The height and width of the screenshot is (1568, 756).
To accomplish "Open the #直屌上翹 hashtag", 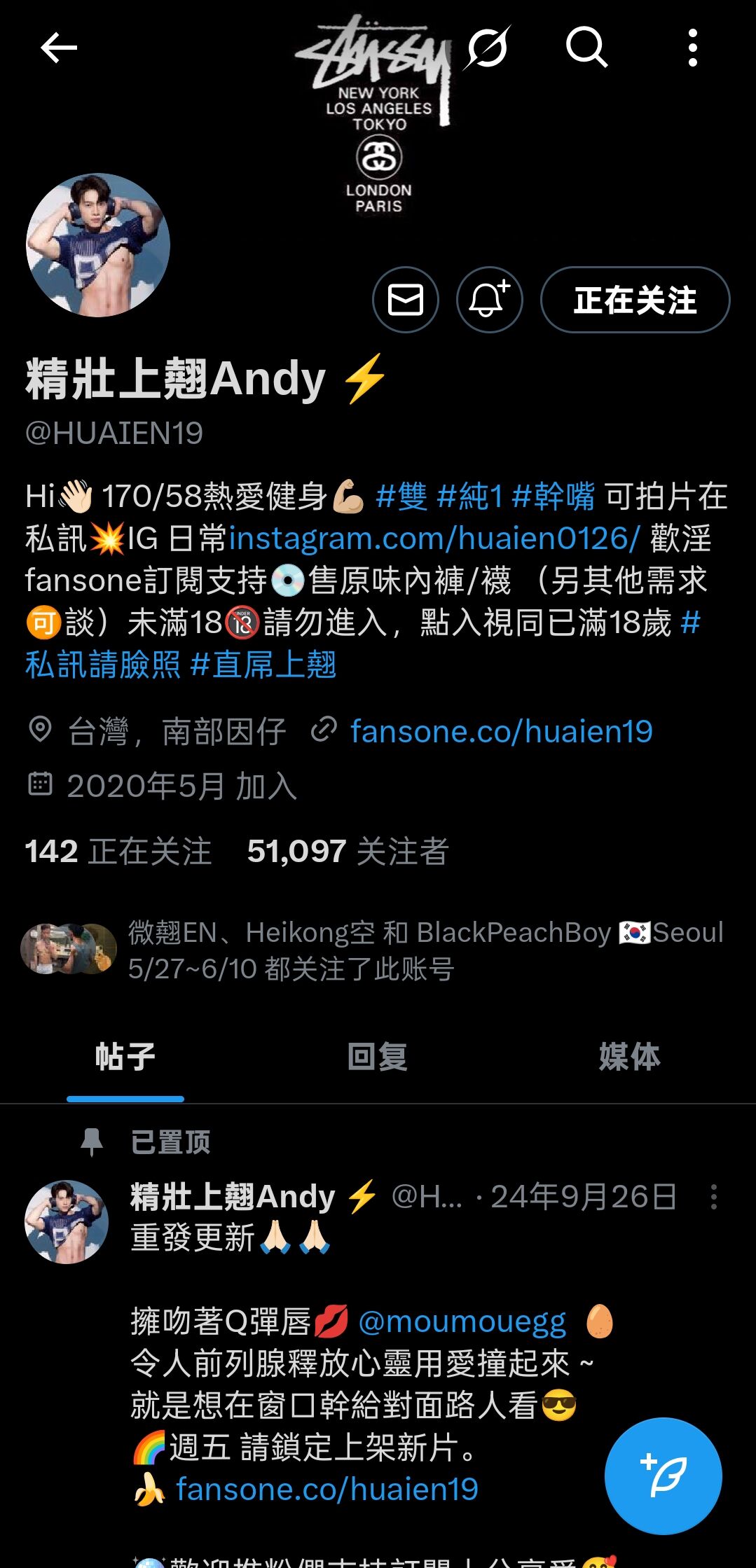I will coord(263,665).
